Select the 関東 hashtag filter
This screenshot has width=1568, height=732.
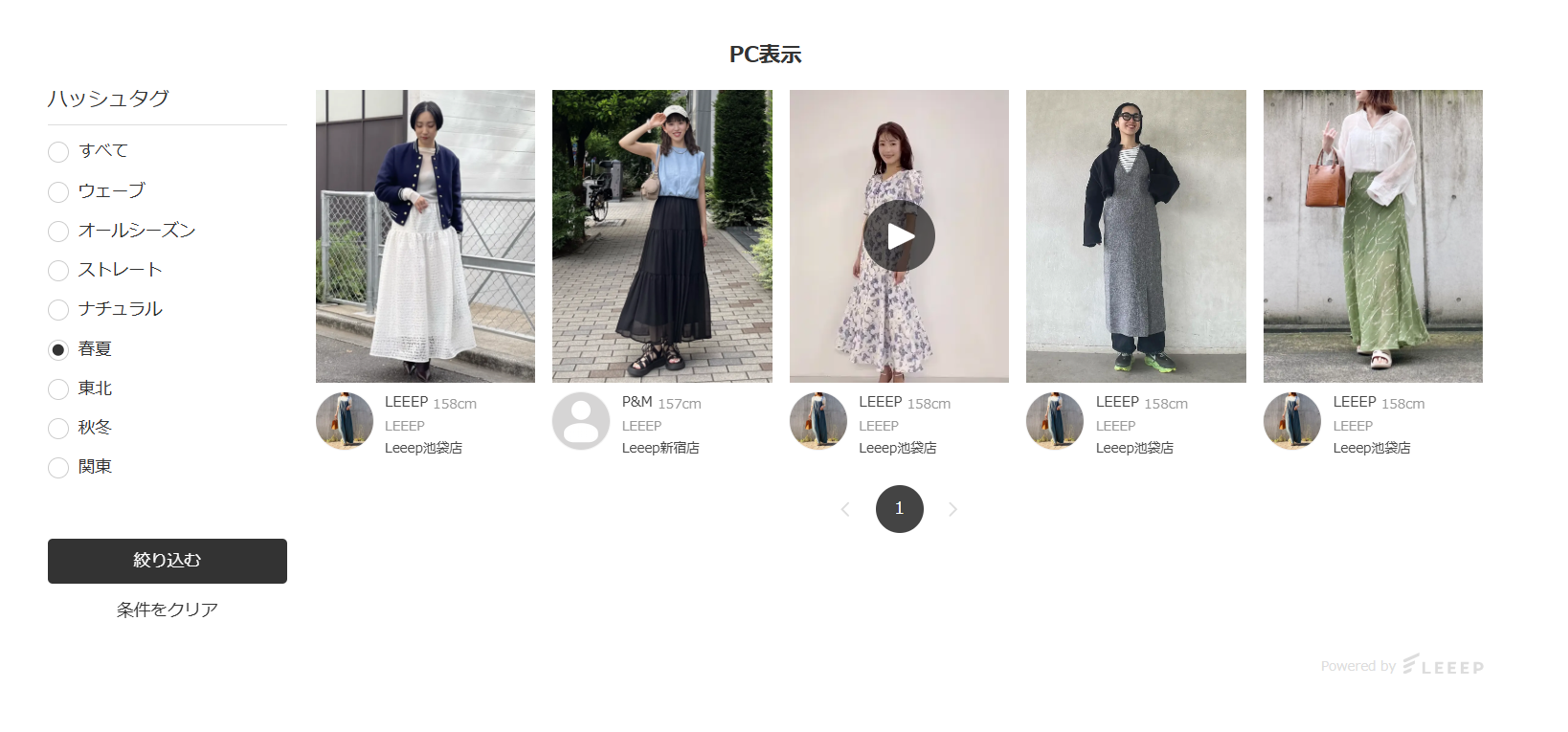click(x=58, y=467)
